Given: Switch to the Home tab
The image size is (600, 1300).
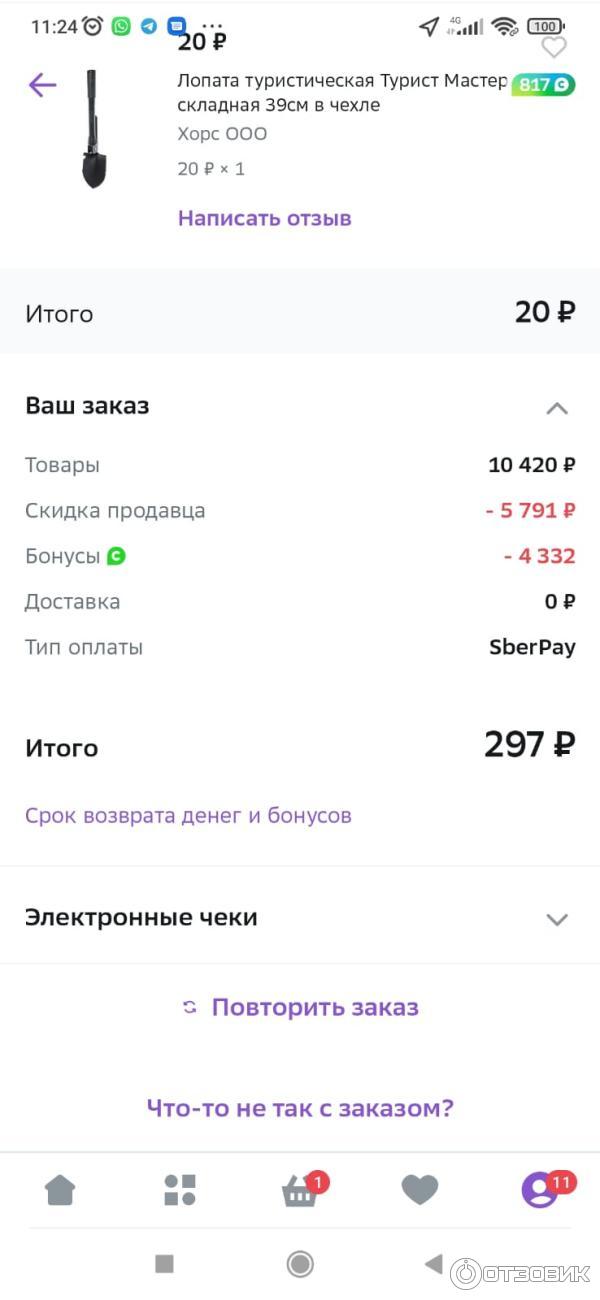Looking at the screenshot, I should coord(60,1190).
